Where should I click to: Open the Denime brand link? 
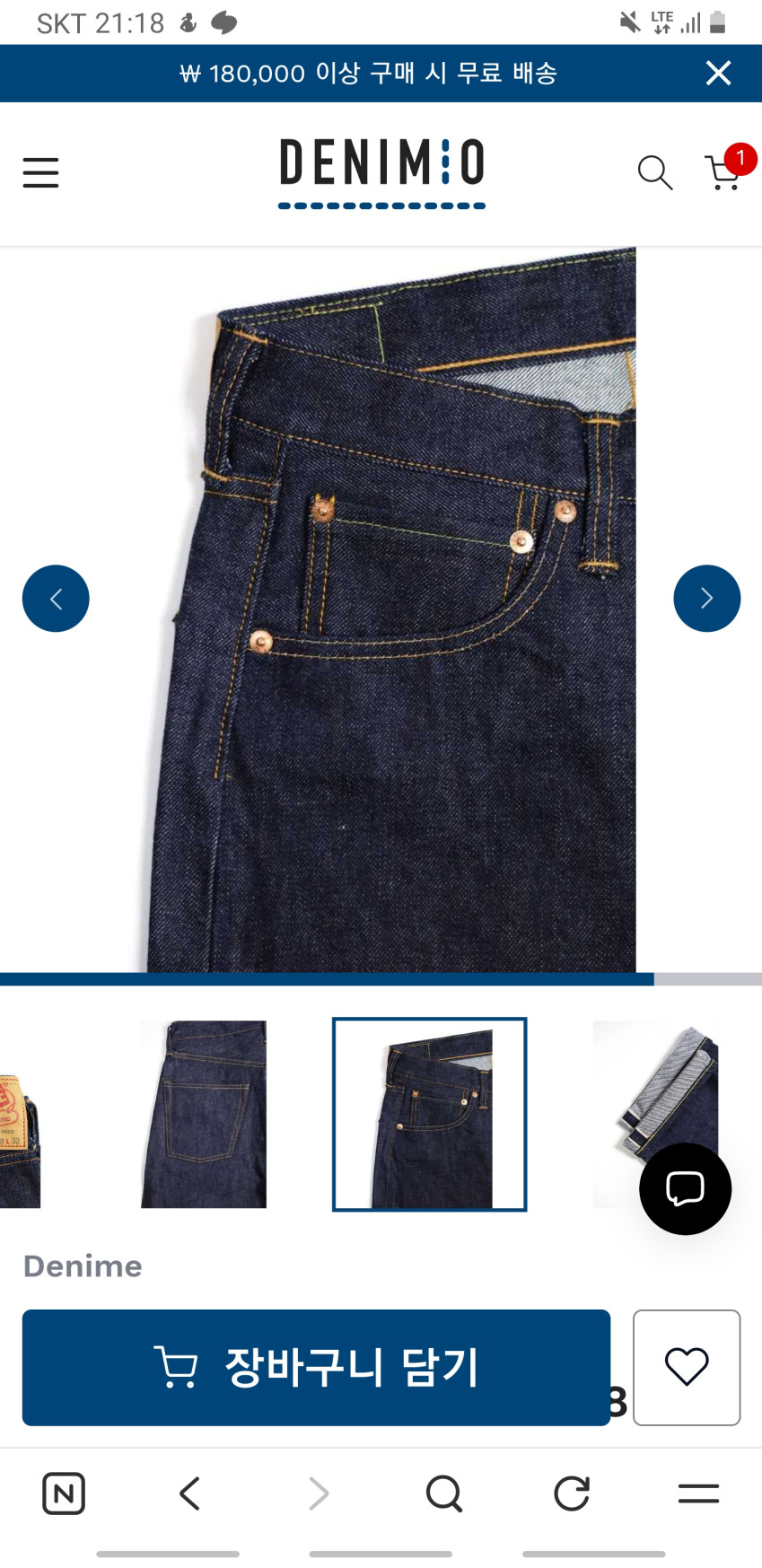click(83, 1266)
